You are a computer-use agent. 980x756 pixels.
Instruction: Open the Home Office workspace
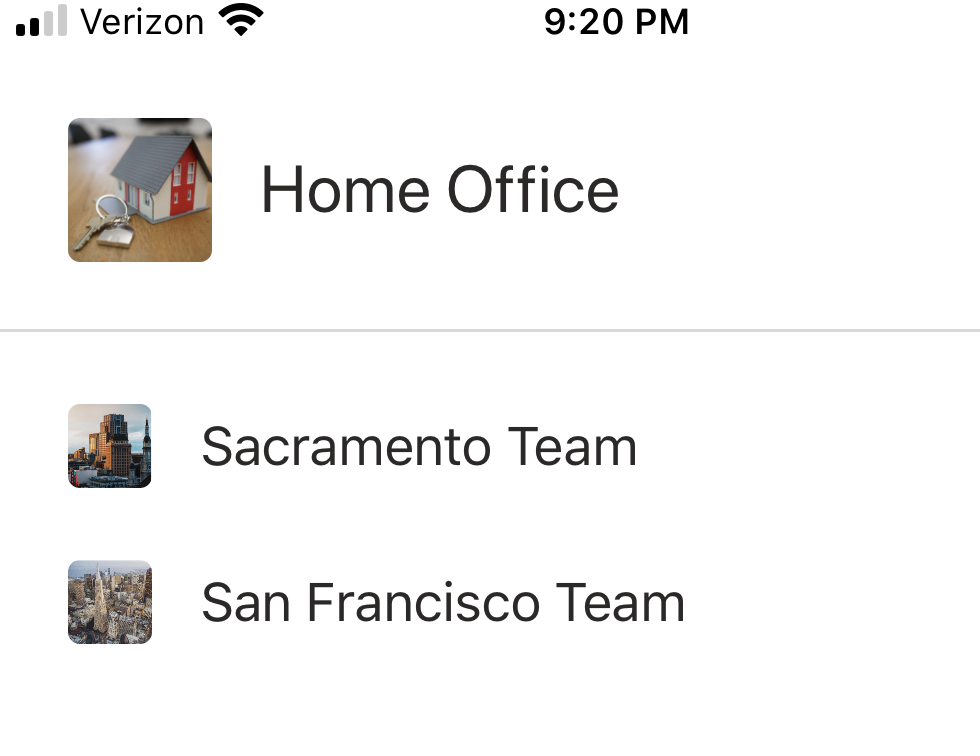pos(439,190)
